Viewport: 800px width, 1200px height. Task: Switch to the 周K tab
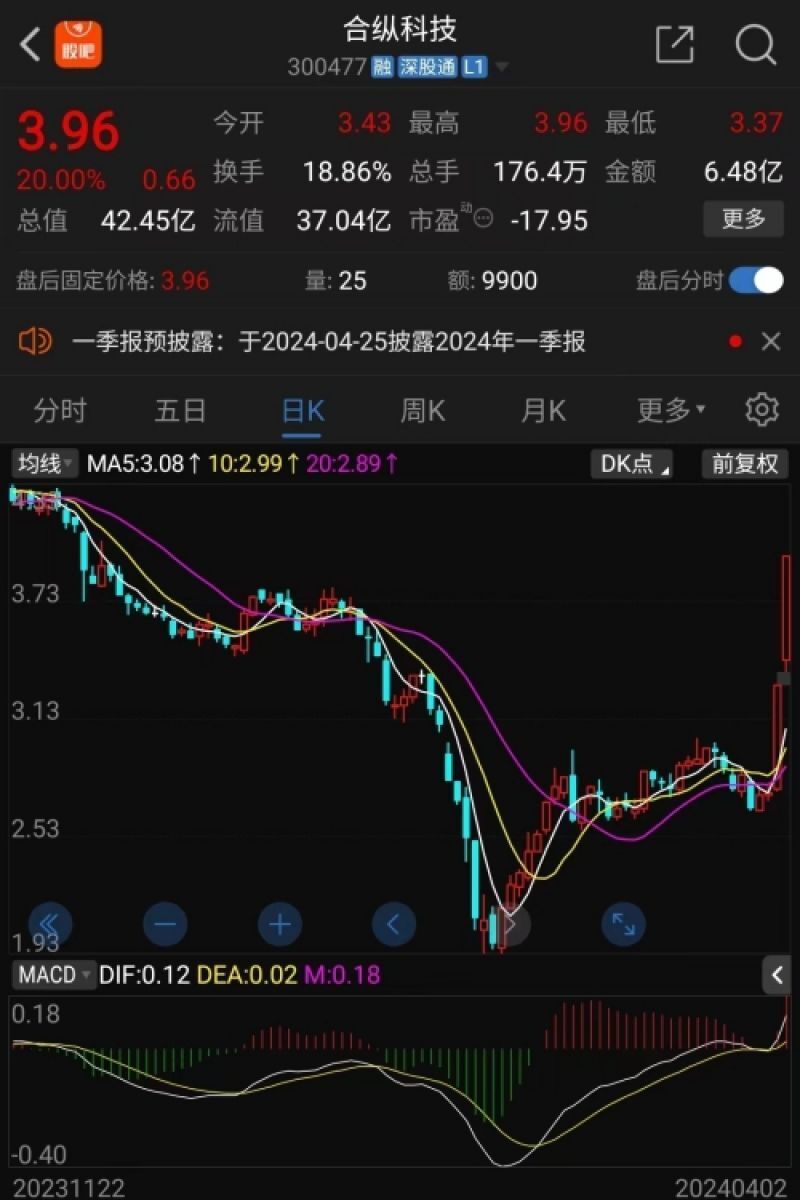pyautogui.click(x=421, y=410)
